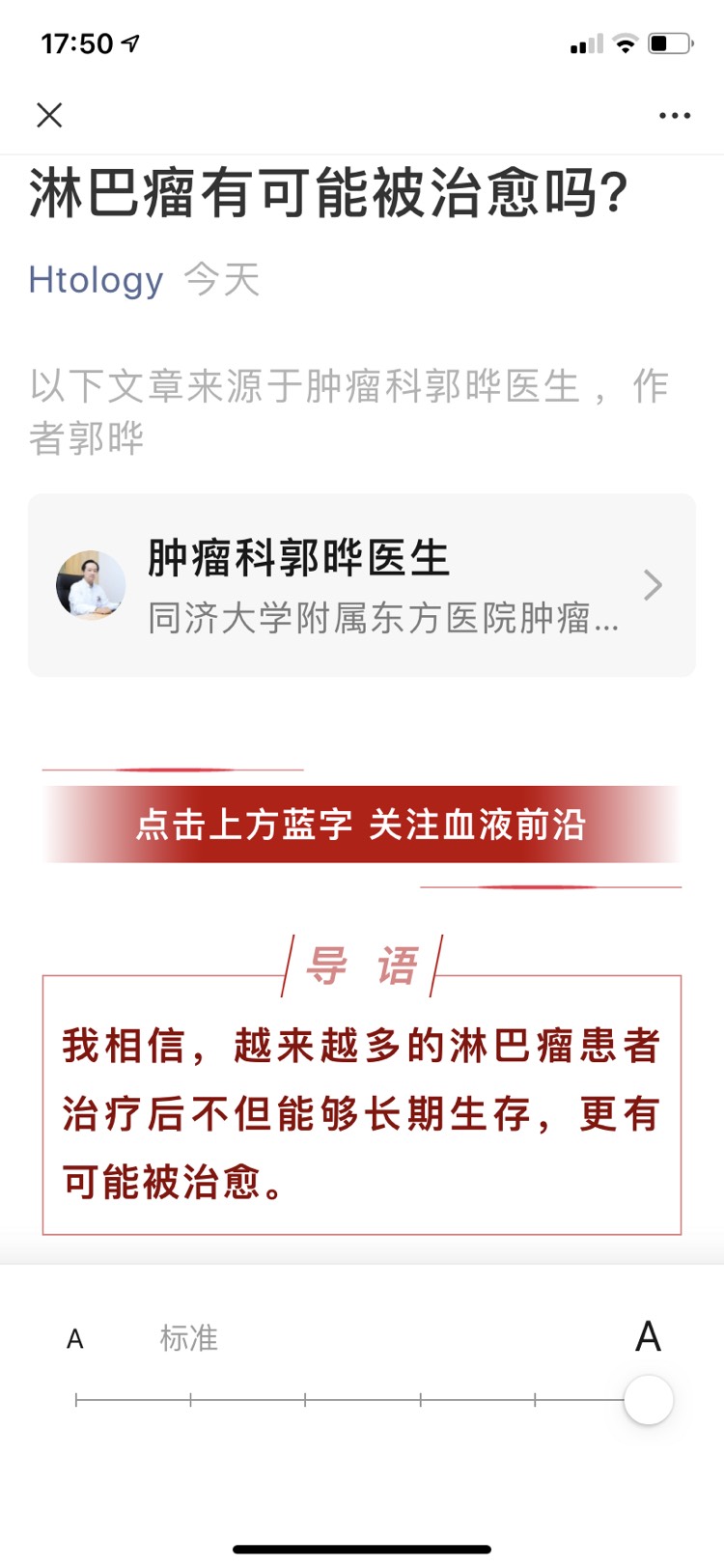Image resolution: width=724 pixels, height=1568 pixels.
Task: Set font size to the 标准 tick
Action: (x=190, y=1399)
